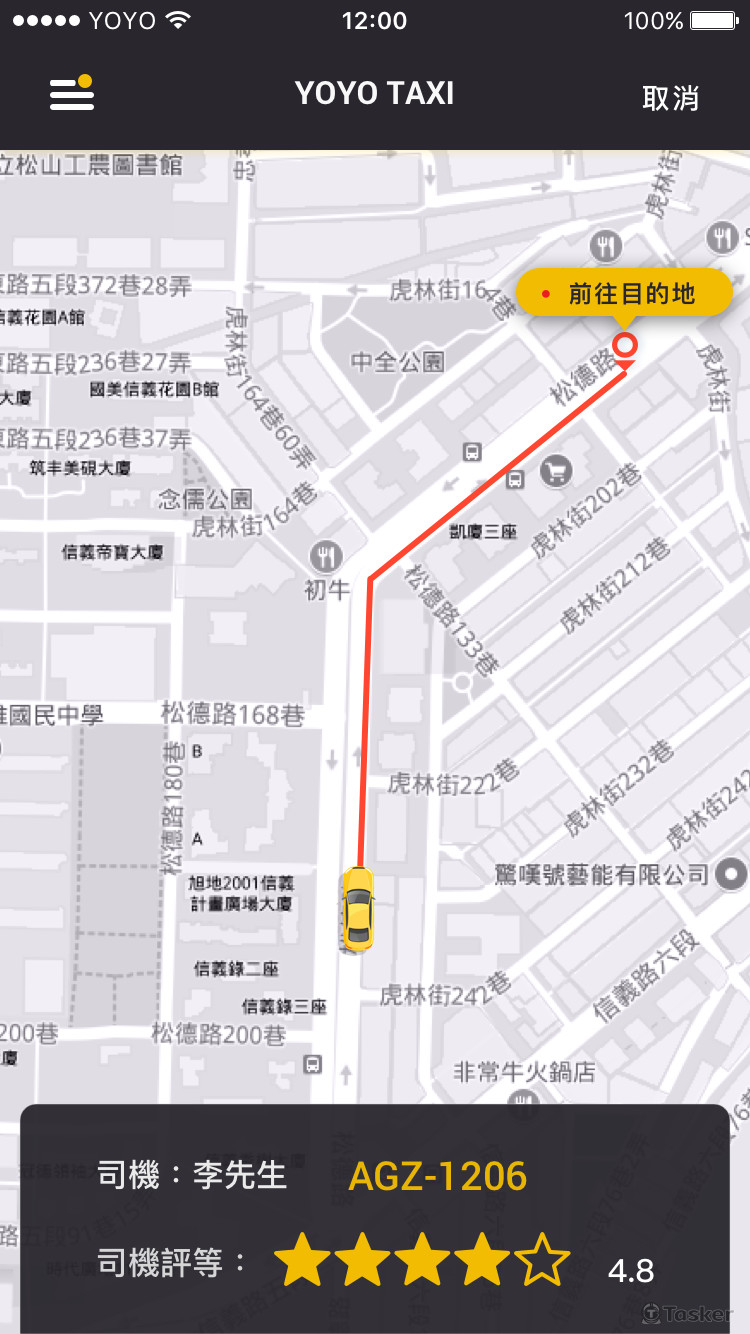This screenshot has width=750, height=1334.
Task: Tap the bus stop icon near 松德路133巷
Action: [x=472, y=452]
